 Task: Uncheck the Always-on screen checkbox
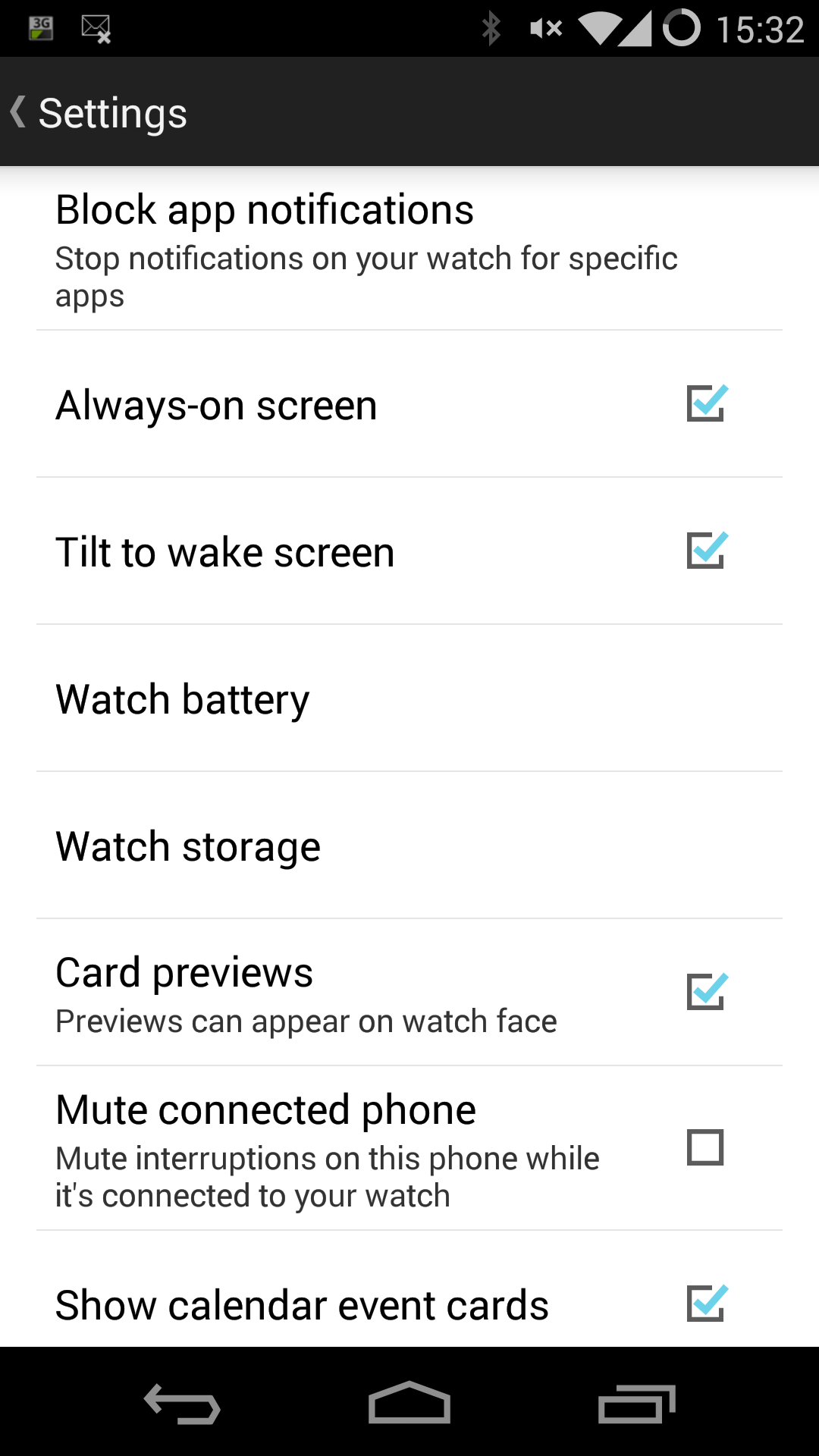click(x=706, y=403)
